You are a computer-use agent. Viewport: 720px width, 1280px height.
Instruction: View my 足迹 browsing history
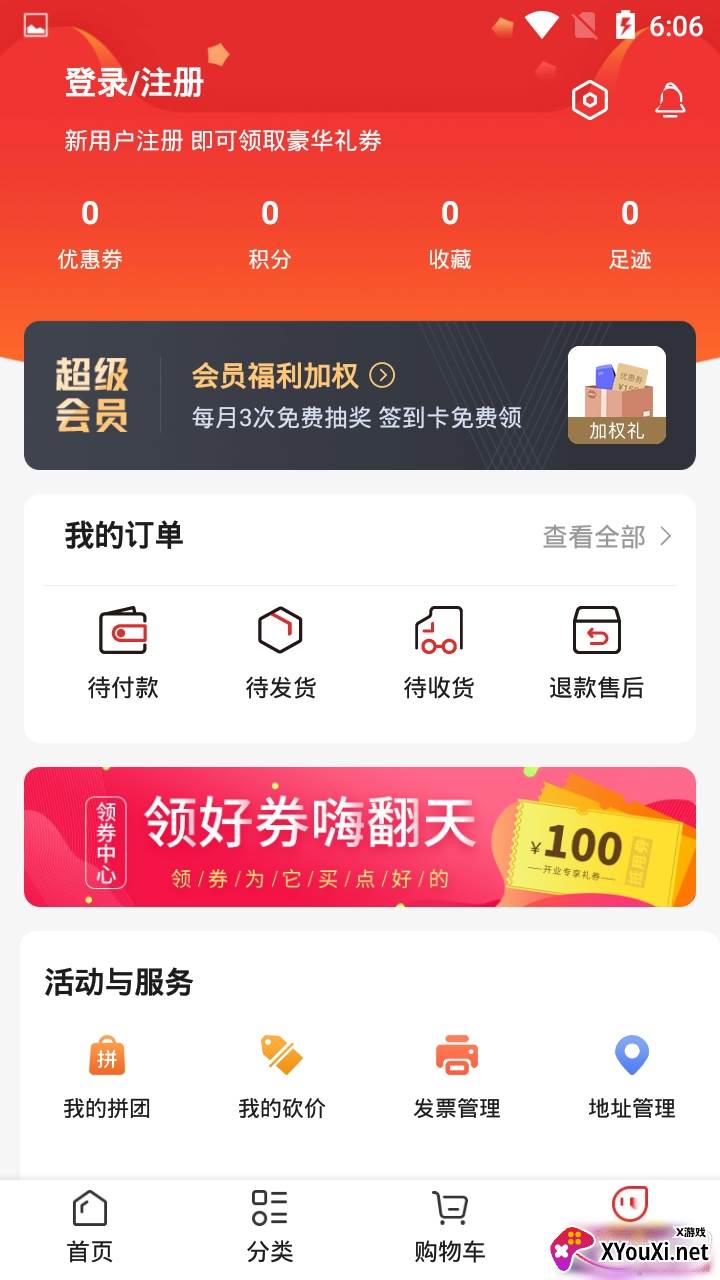click(x=630, y=234)
